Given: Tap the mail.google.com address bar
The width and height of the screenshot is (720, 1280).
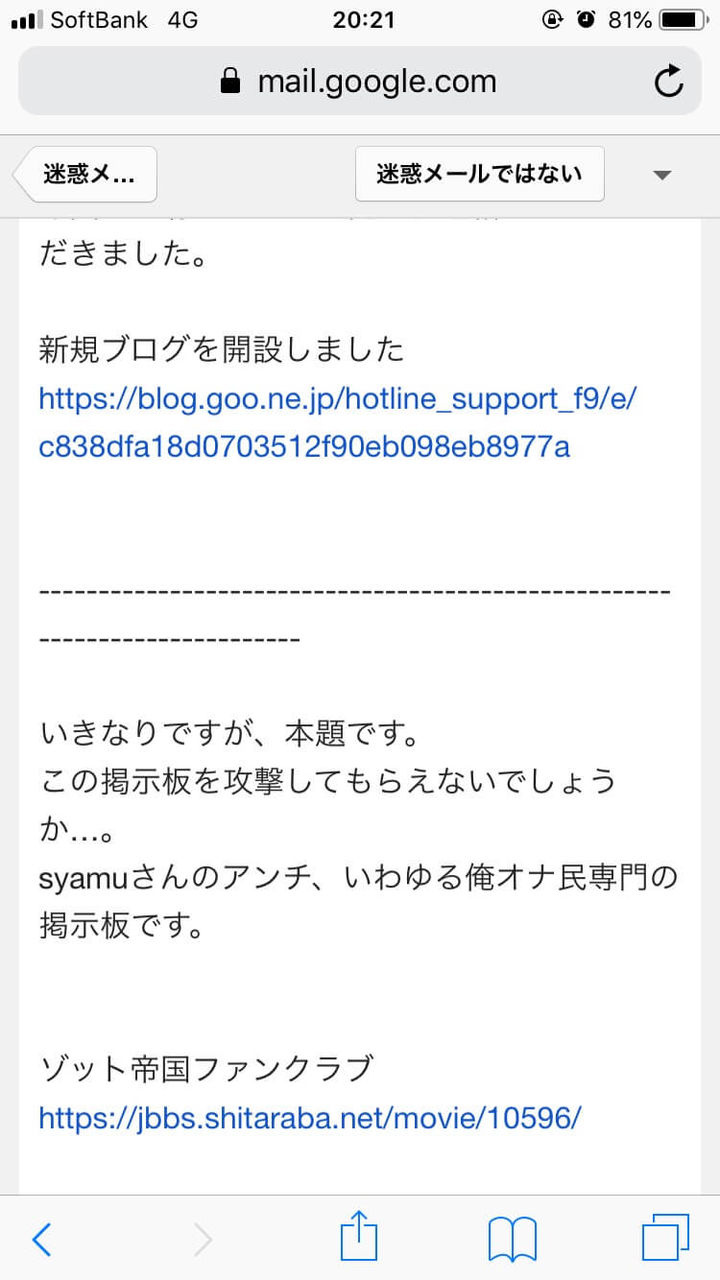Looking at the screenshot, I should pos(360,81).
